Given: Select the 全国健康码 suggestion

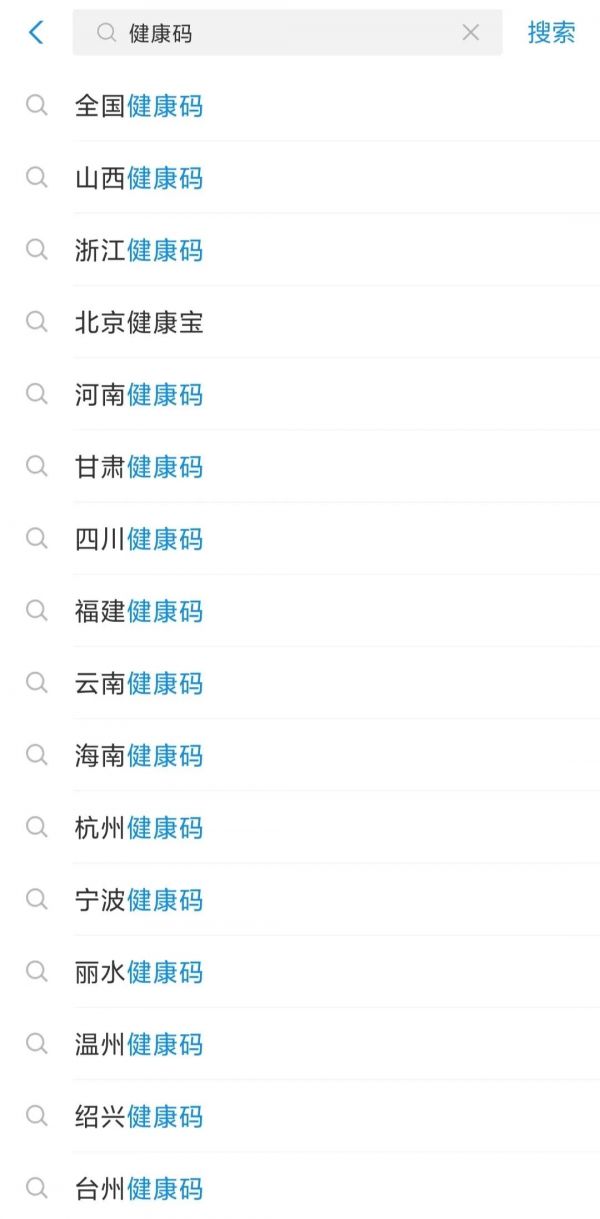Looking at the screenshot, I should [x=300, y=106].
